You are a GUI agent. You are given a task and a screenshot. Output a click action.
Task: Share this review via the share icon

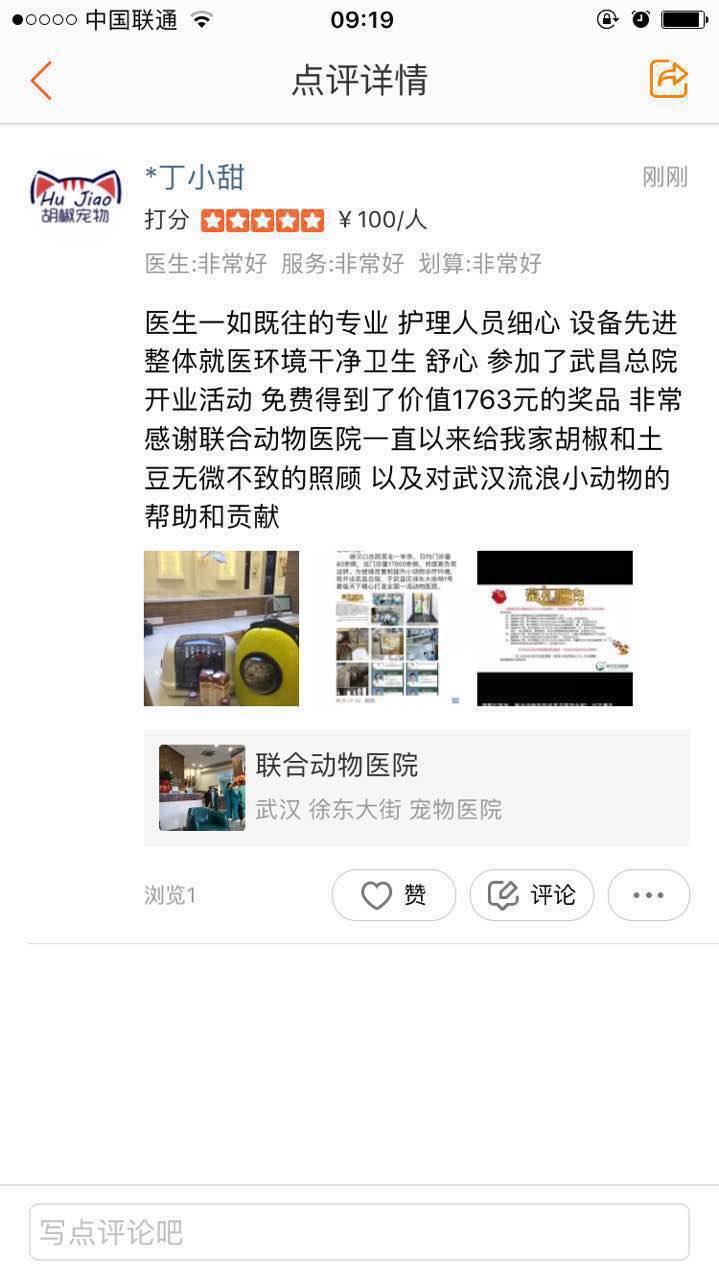click(x=668, y=79)
